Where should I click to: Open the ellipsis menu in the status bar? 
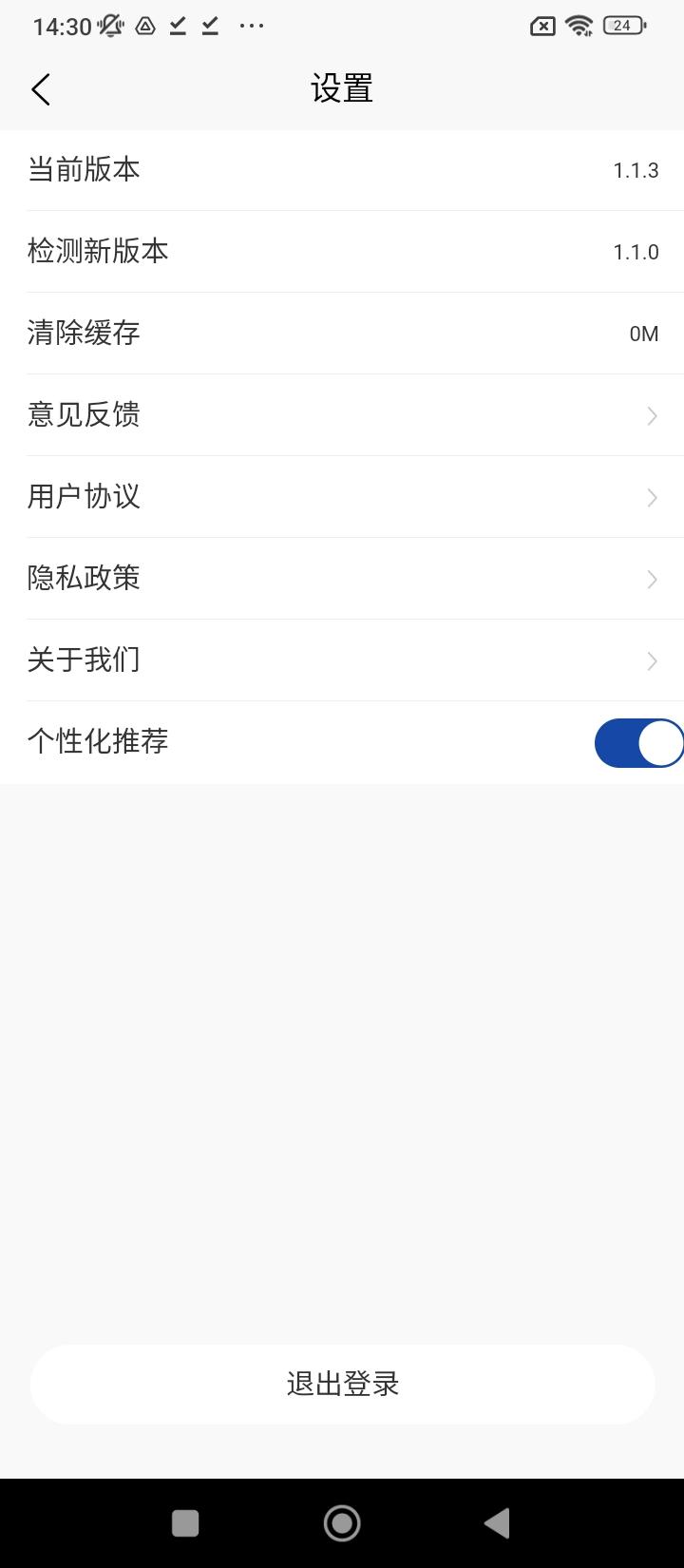point(251,26)
